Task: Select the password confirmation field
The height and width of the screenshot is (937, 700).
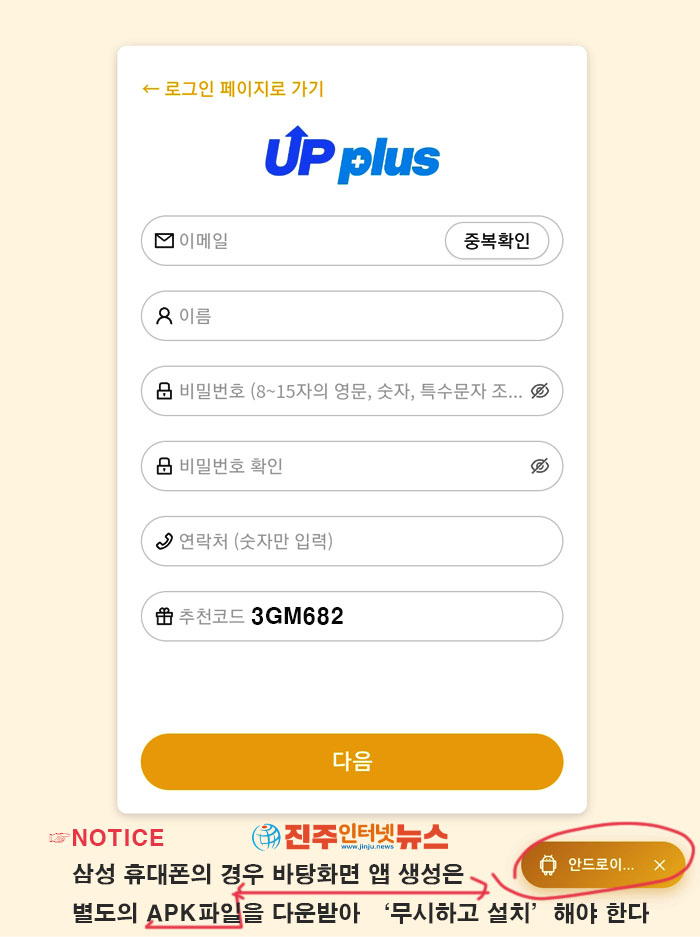Action: coord(340,466)
